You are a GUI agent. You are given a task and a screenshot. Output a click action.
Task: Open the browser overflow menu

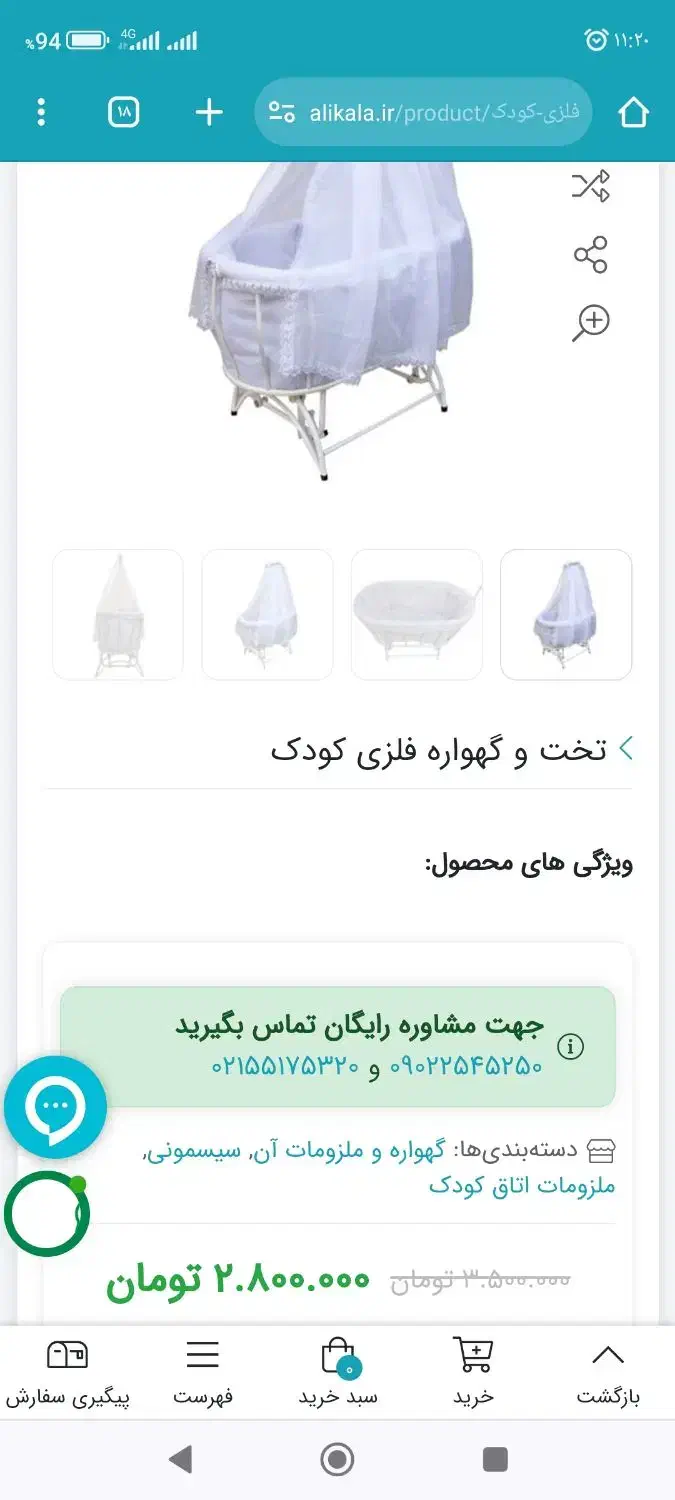coord(41,112)
